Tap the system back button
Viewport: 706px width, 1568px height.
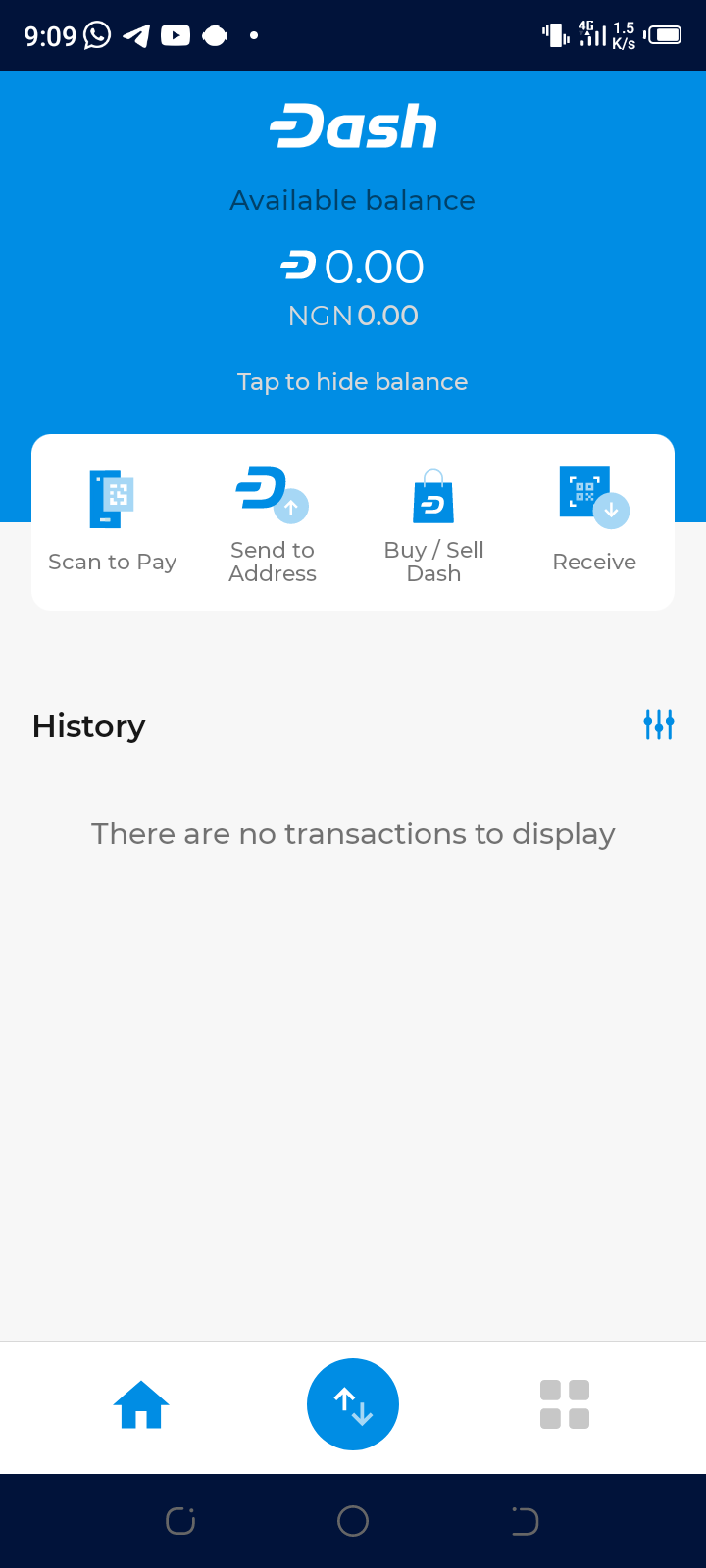coord(525,1521)
